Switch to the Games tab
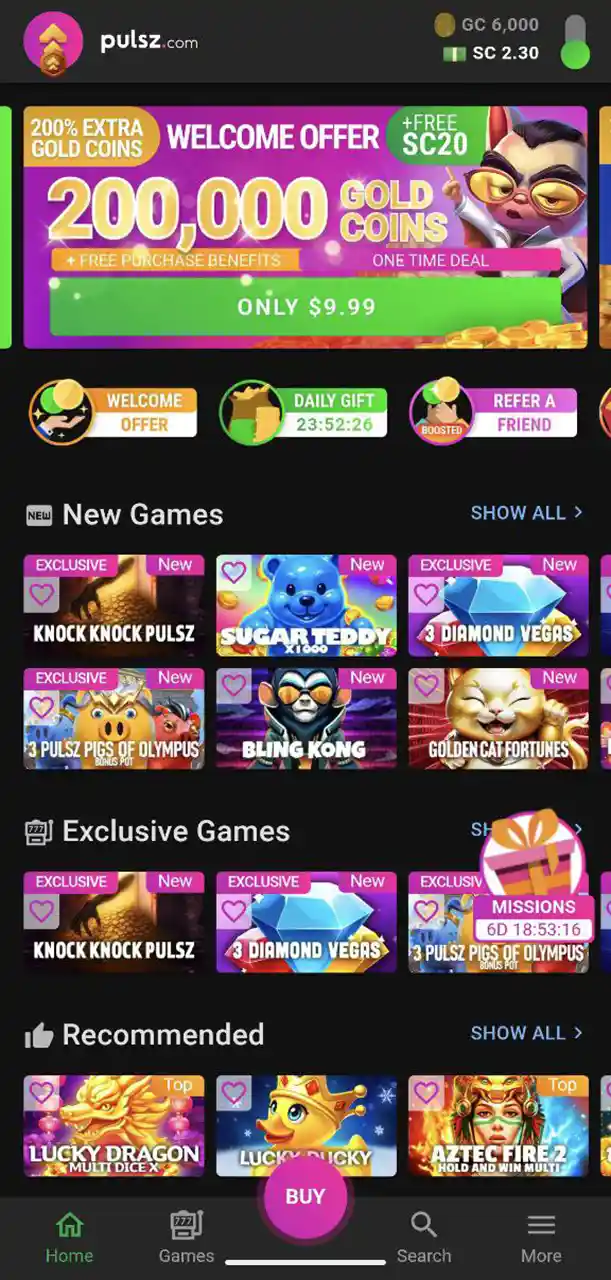 [186, 1238]
